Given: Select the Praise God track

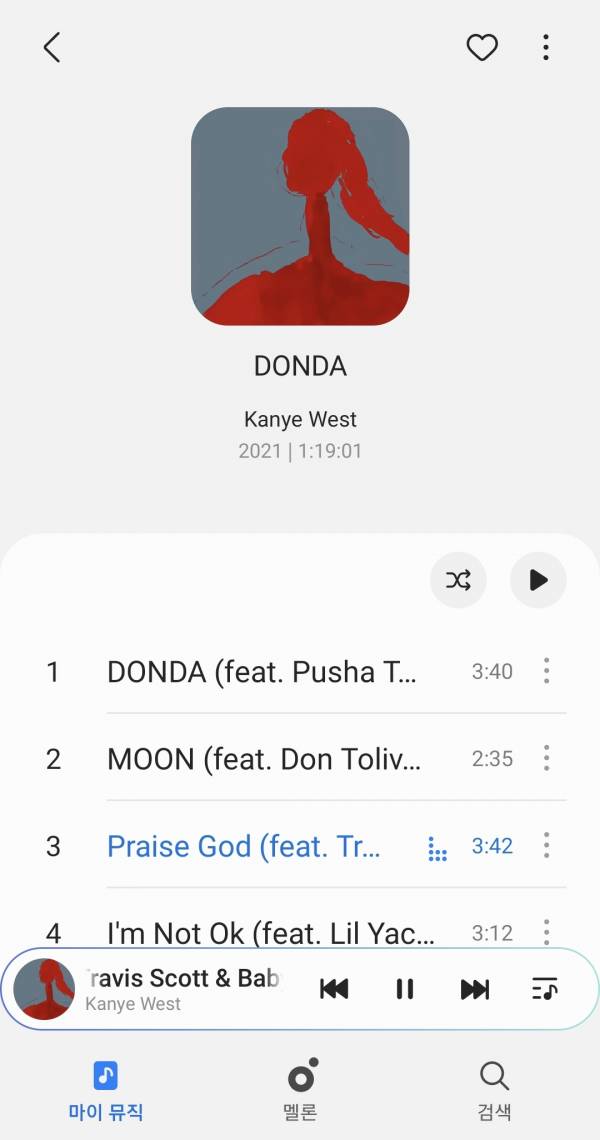Looking at the screenshot, I should pos(244,846).
